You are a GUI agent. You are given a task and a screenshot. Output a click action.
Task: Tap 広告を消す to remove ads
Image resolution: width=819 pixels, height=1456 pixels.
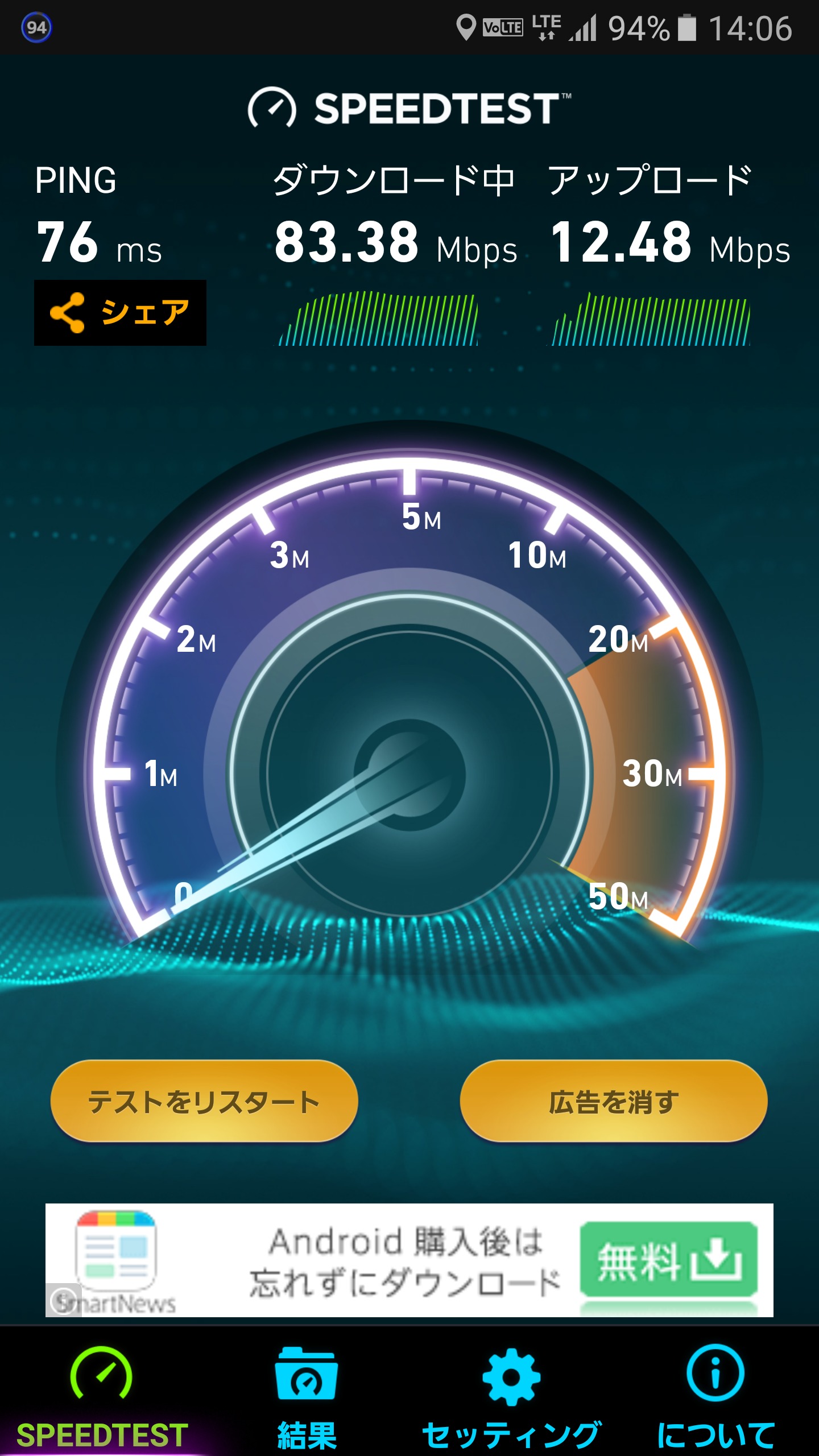(614, 1101)
